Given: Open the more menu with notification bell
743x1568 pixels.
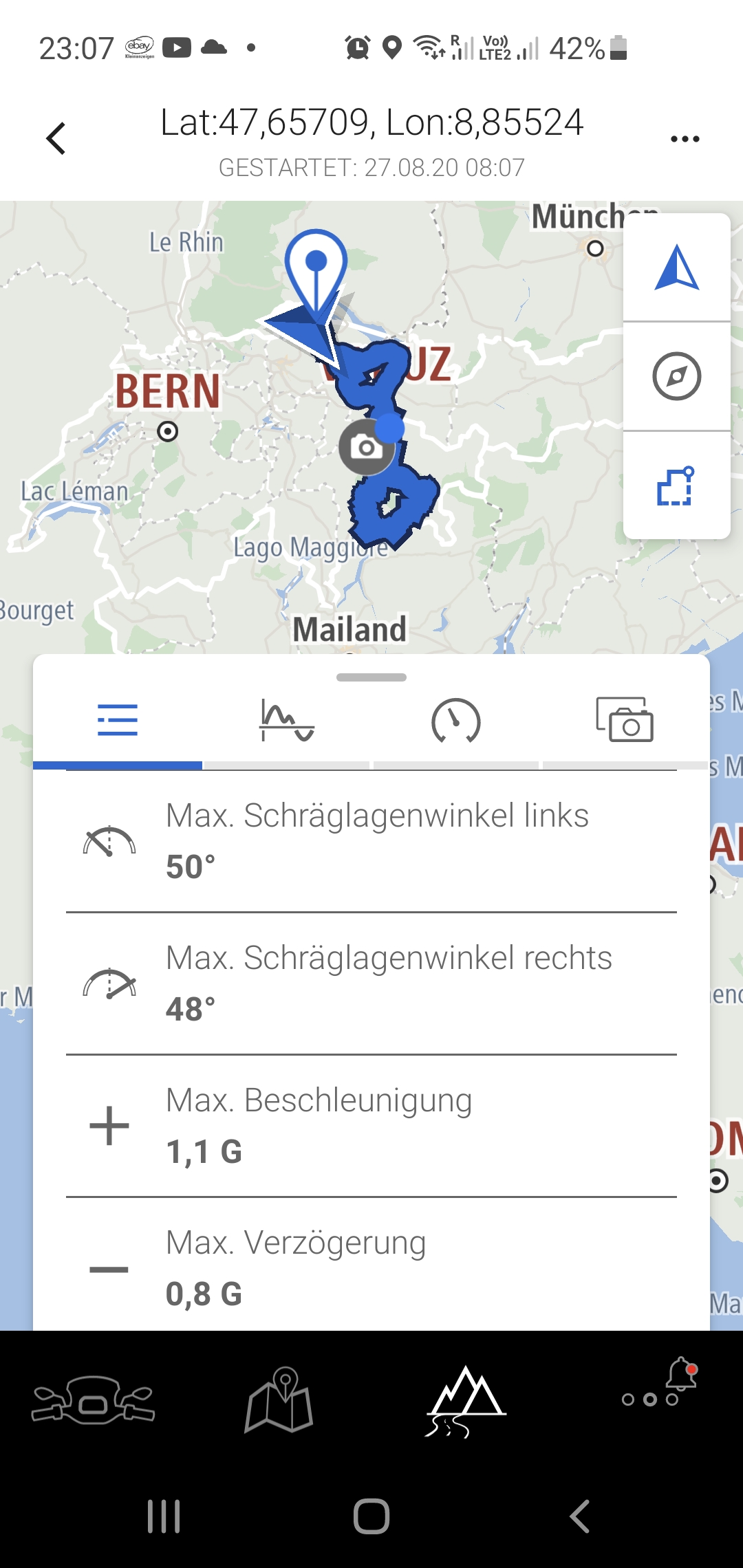Looking at the screenshot, I should click(659, 1384).
